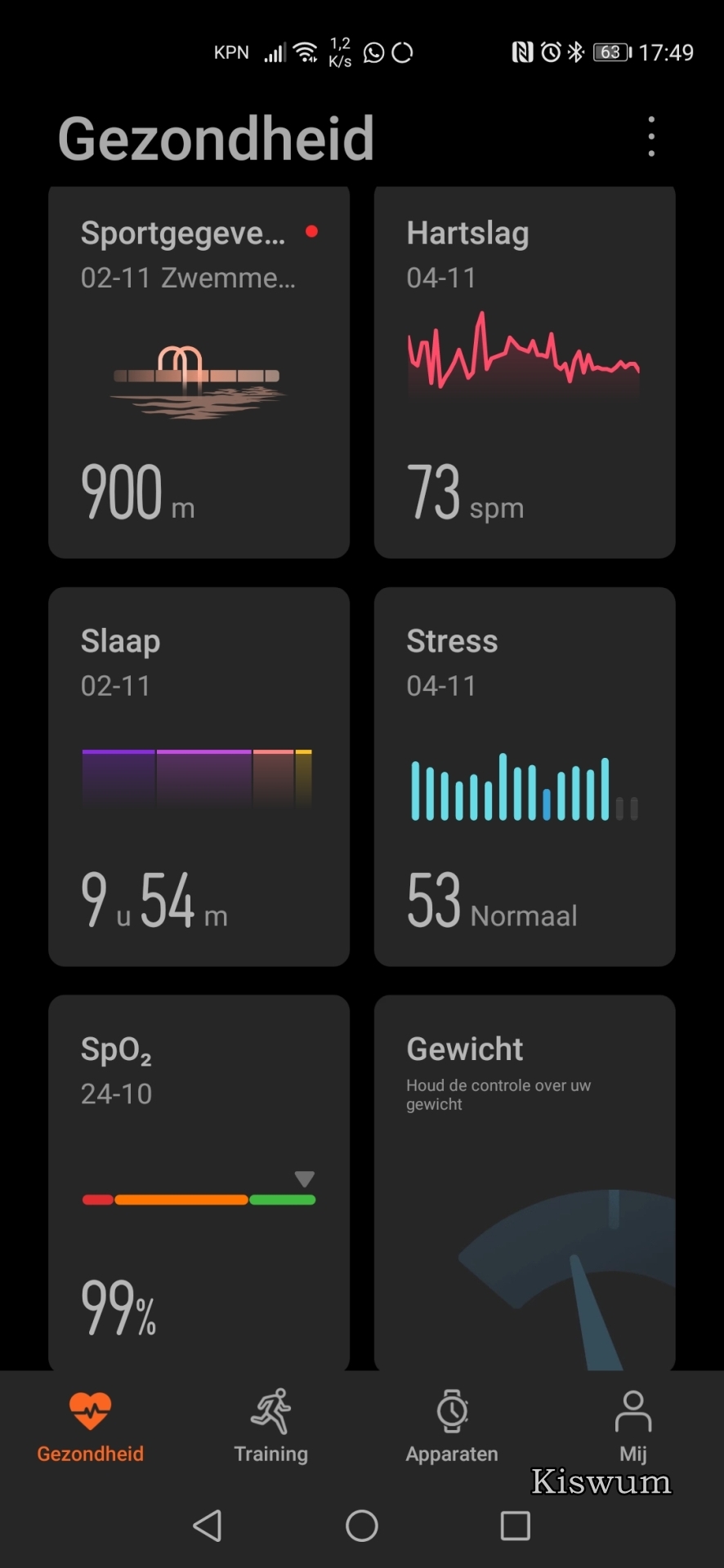The image size is (724, 1568).
Task: Select the Gezondheid tab
Action: pos(90,1426)
